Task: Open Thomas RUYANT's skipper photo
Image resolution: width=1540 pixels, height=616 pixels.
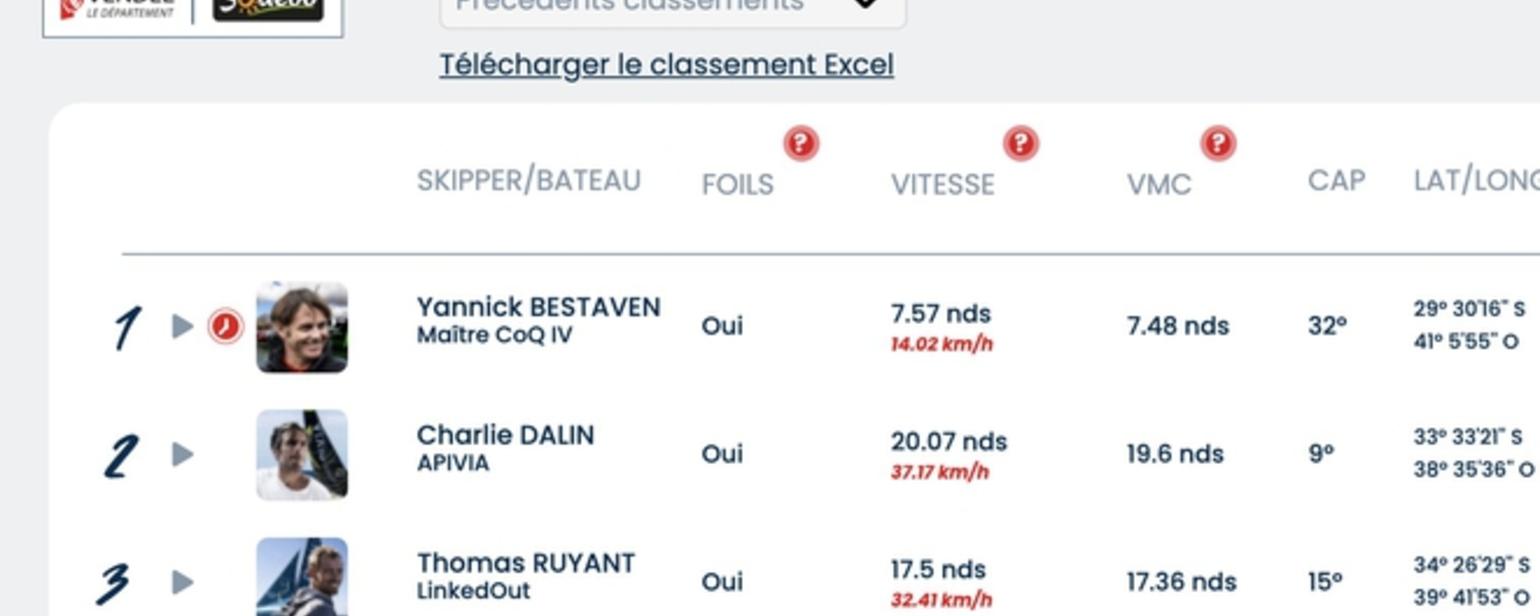Action: coord(302,578)
